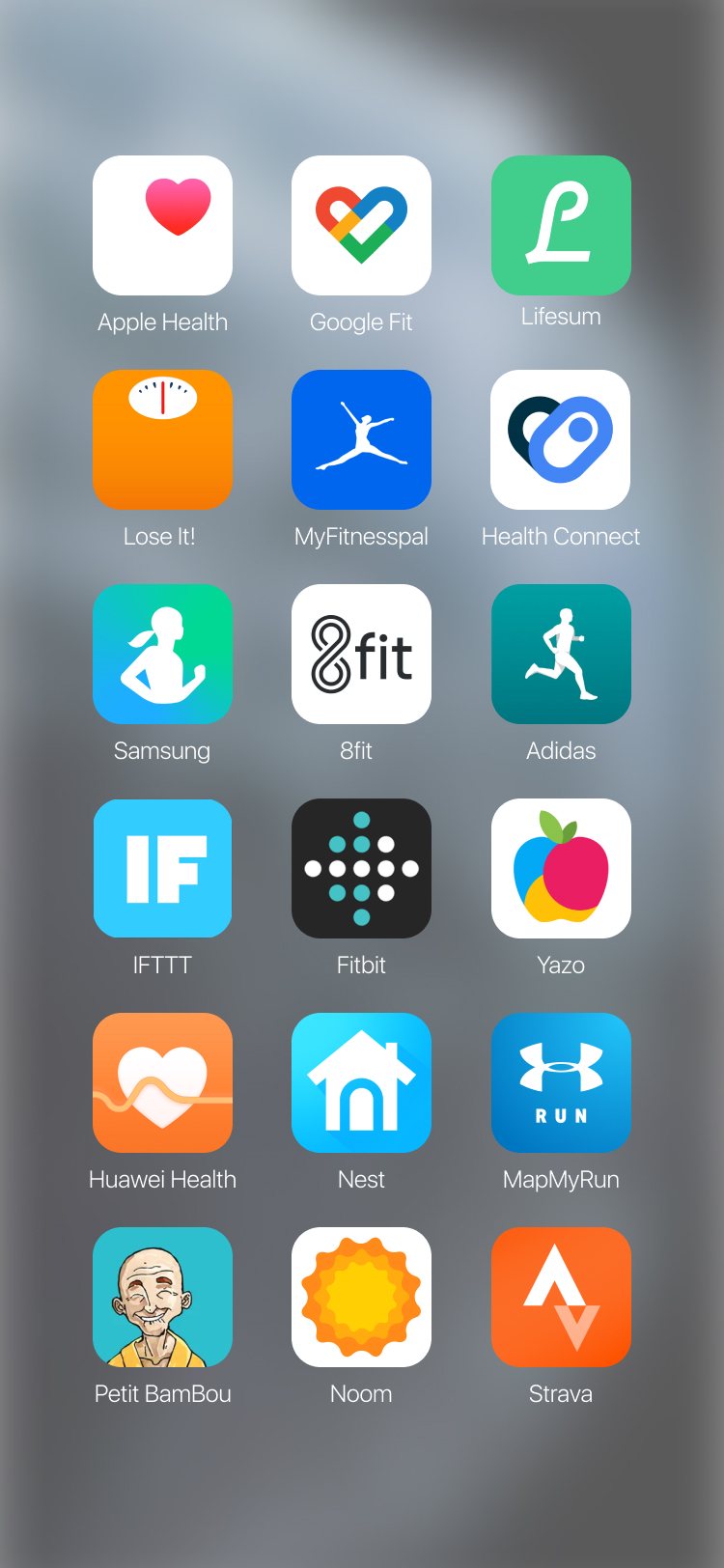Open the Apple Health app
Image resolution: width=724 pixels, height=1568 pixels.
[x=162, y=225]
